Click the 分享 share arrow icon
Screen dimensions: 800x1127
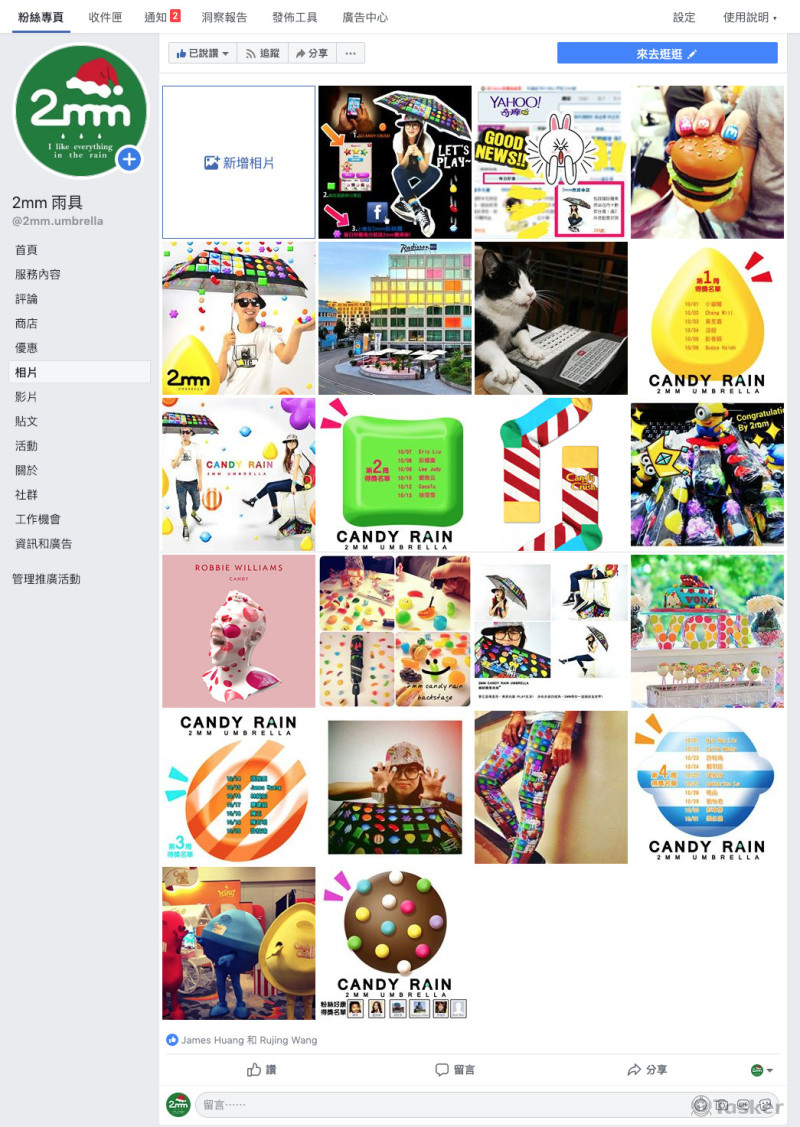(x=632, y=1069)
